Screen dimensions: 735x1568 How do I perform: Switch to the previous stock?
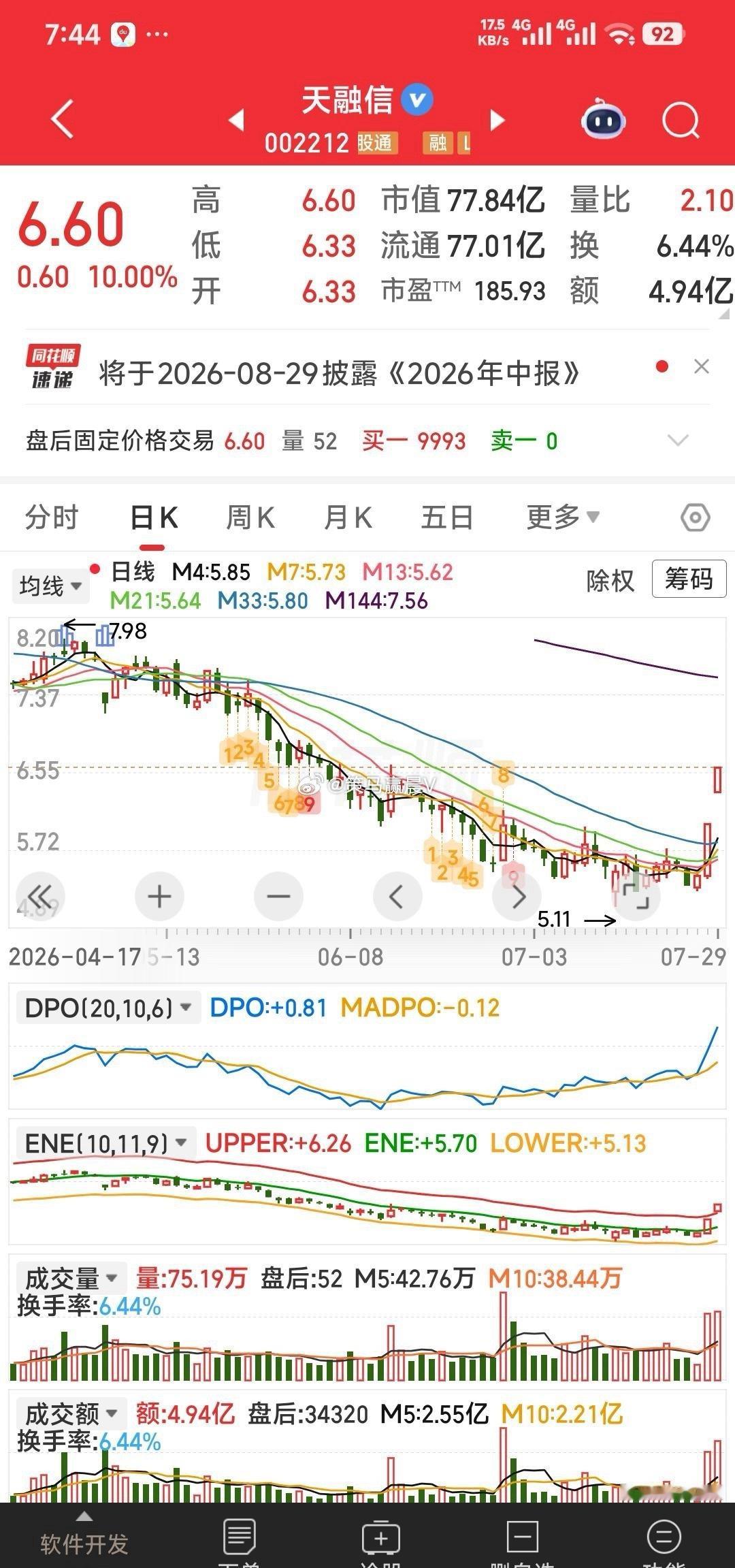point(236,121)
